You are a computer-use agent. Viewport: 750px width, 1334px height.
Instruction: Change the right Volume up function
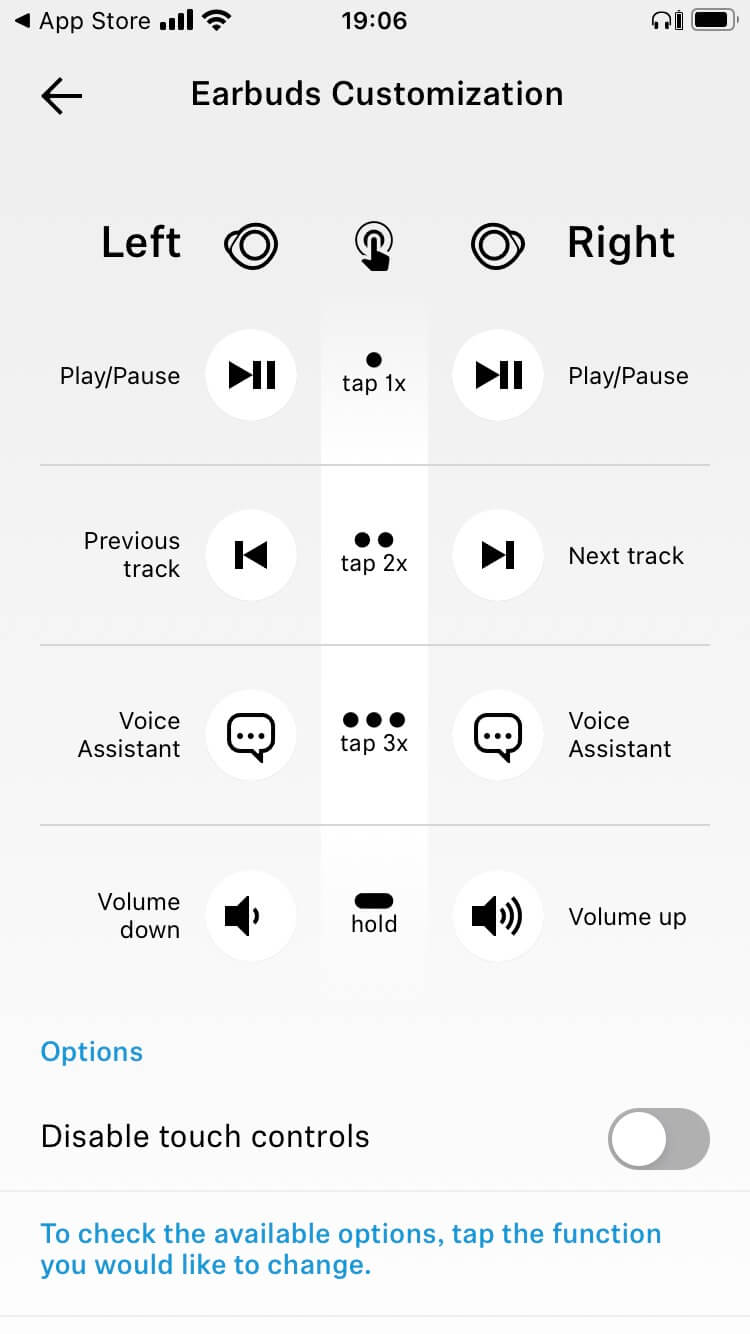(498, 916)
